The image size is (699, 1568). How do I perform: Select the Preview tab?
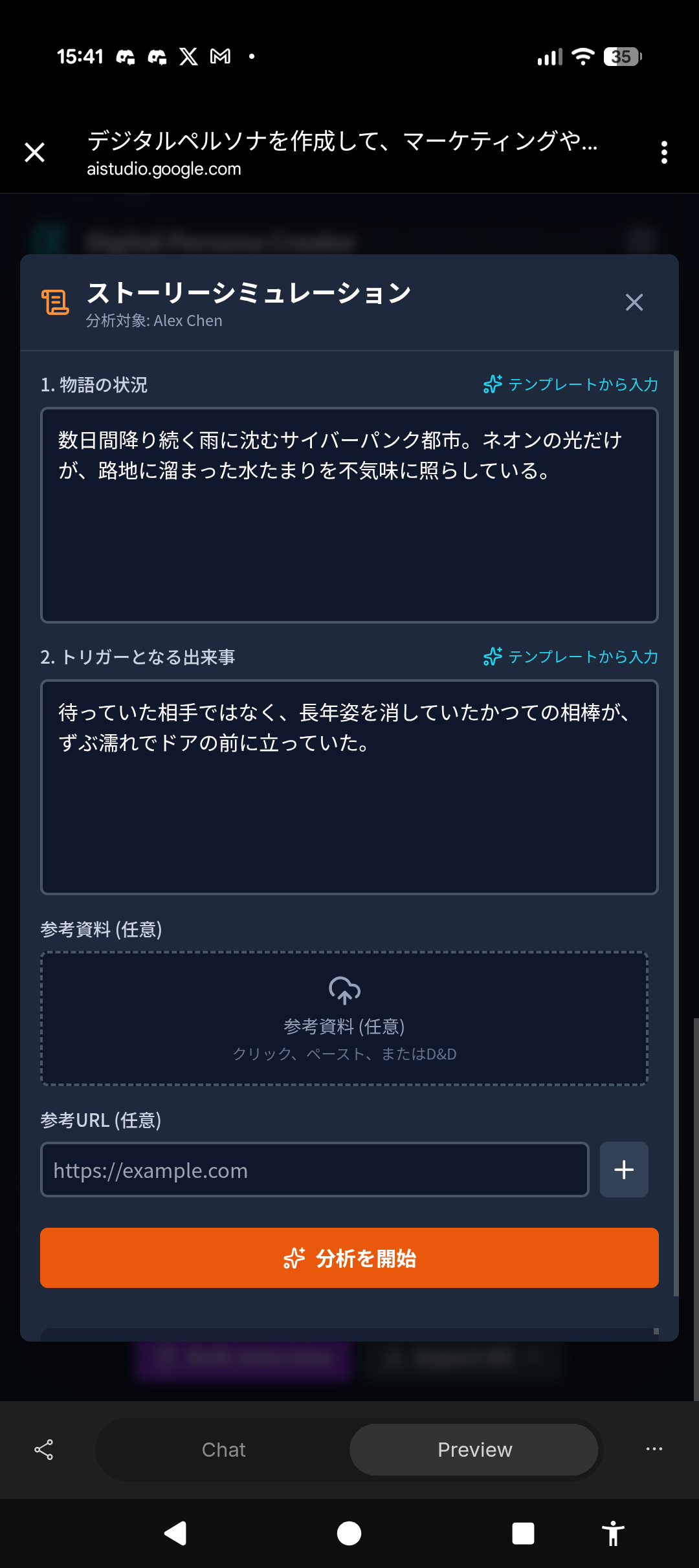[474, 1450]
